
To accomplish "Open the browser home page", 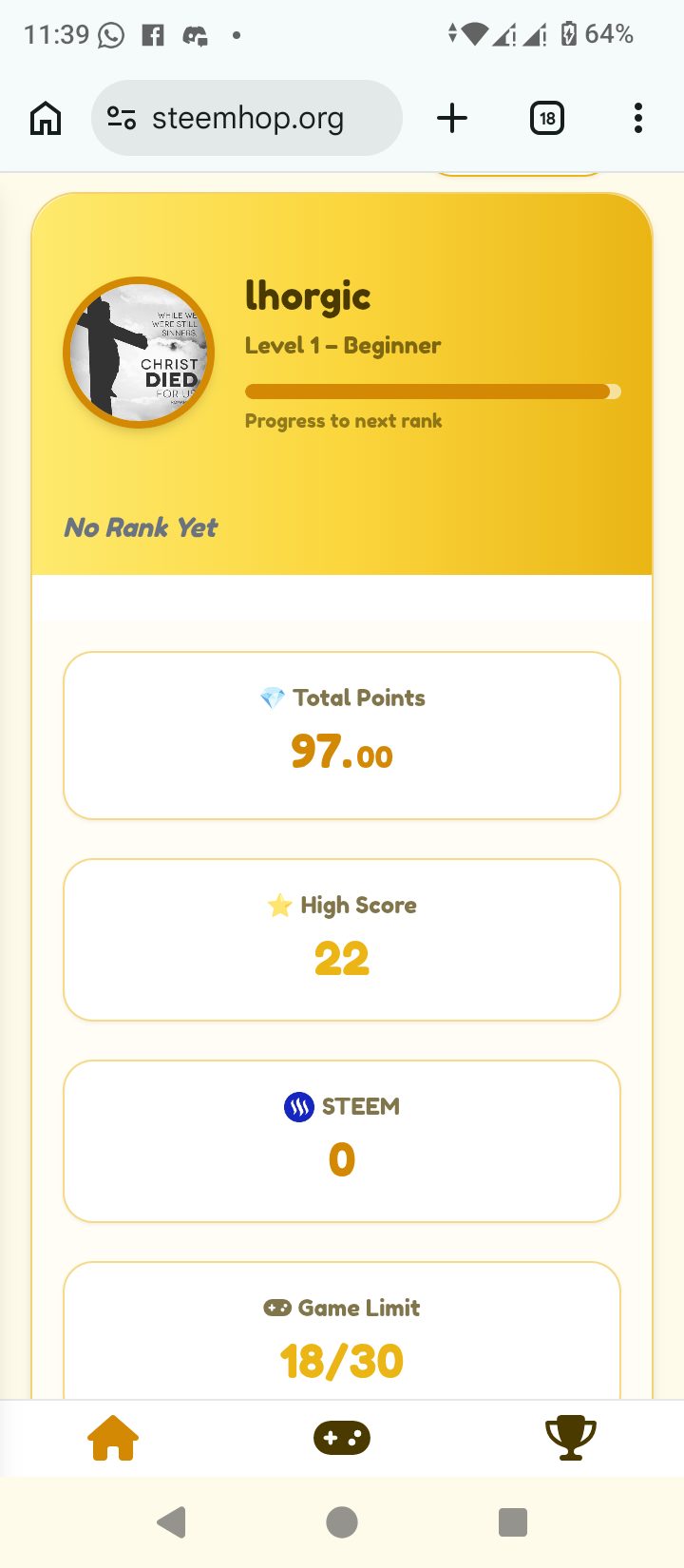I will click(x=46, y=119).
